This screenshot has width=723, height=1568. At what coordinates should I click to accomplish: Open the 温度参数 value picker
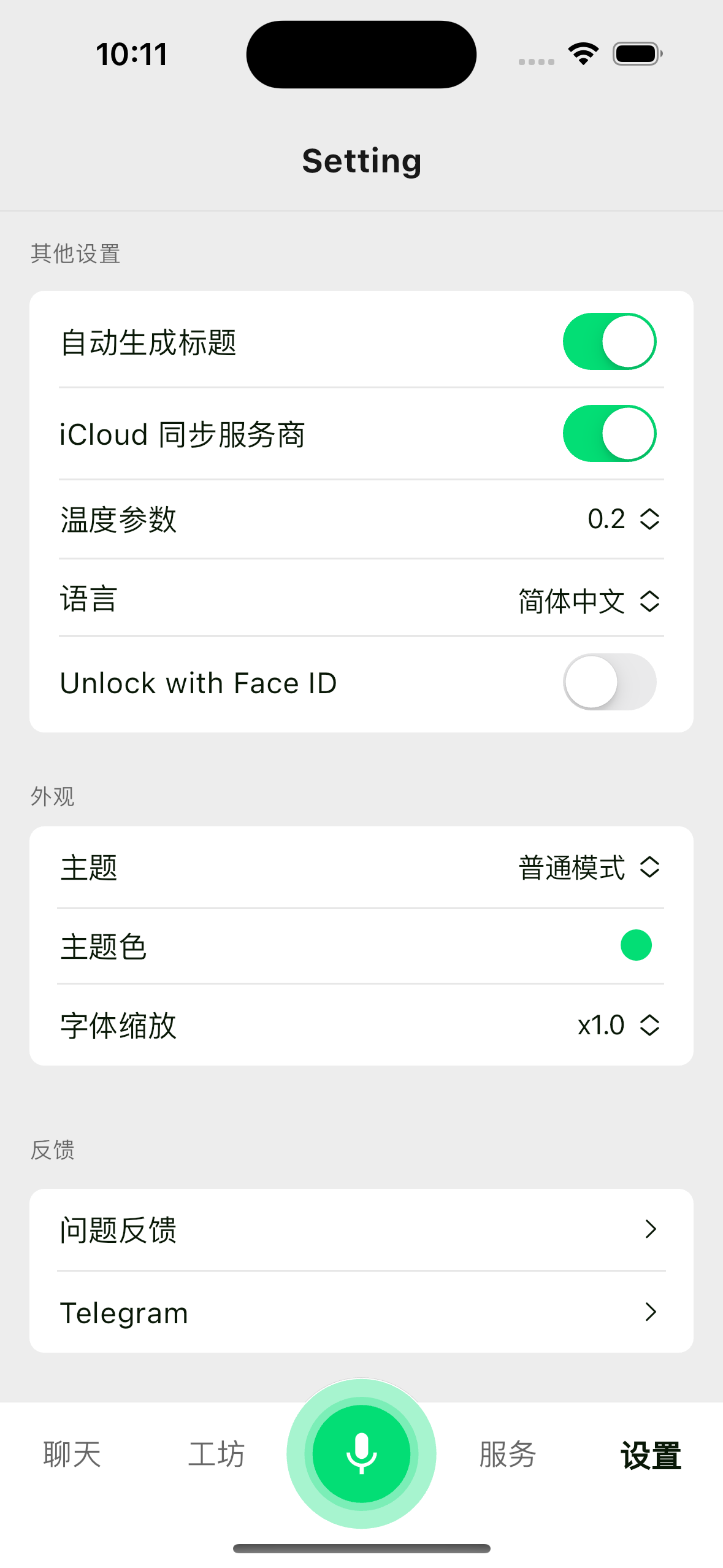click(622, 520)
